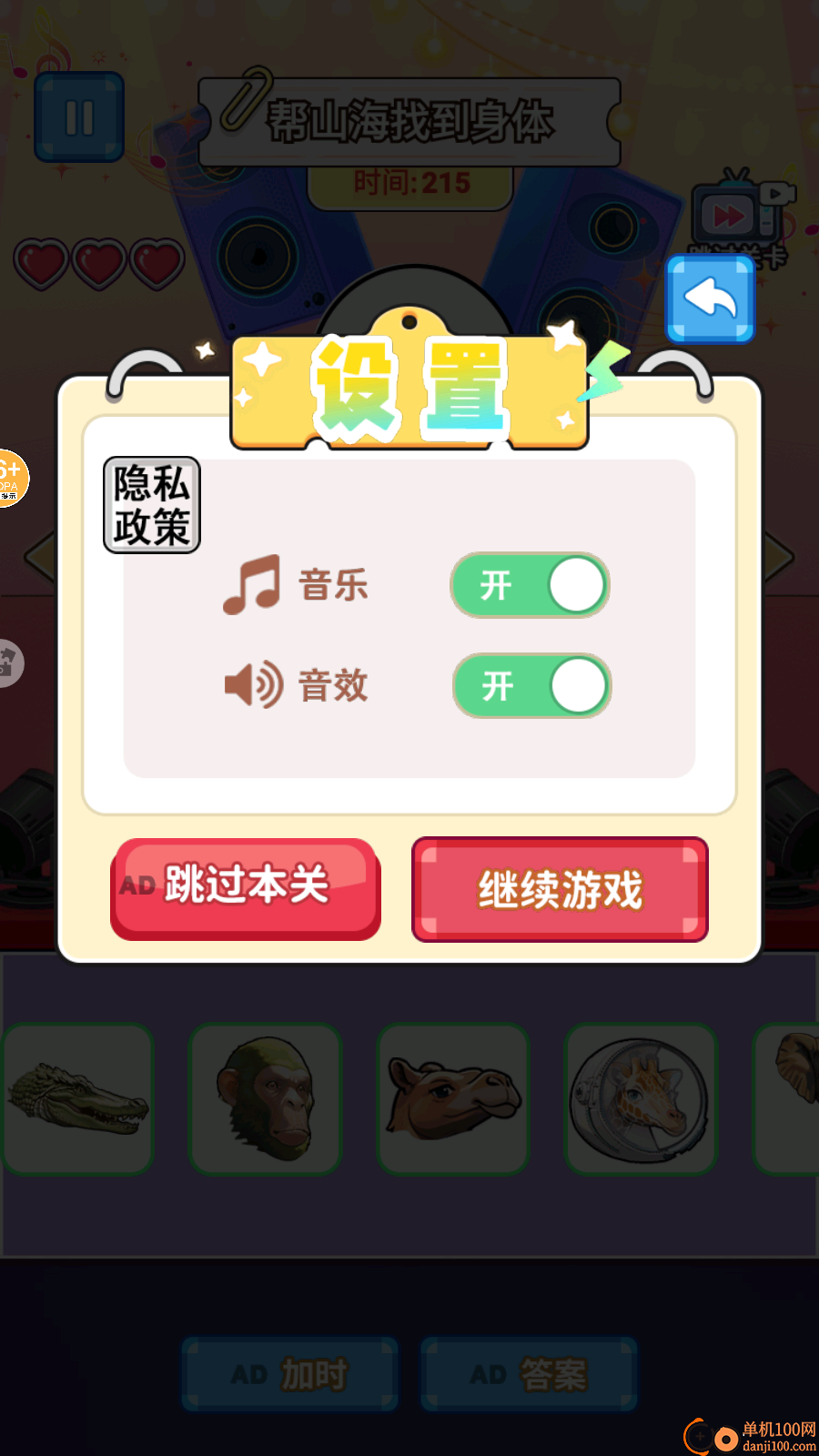This screenshot has height=1456, width=819.
Task: Click the music note icon beside 音乐
Action: click(x=253, y=585)
